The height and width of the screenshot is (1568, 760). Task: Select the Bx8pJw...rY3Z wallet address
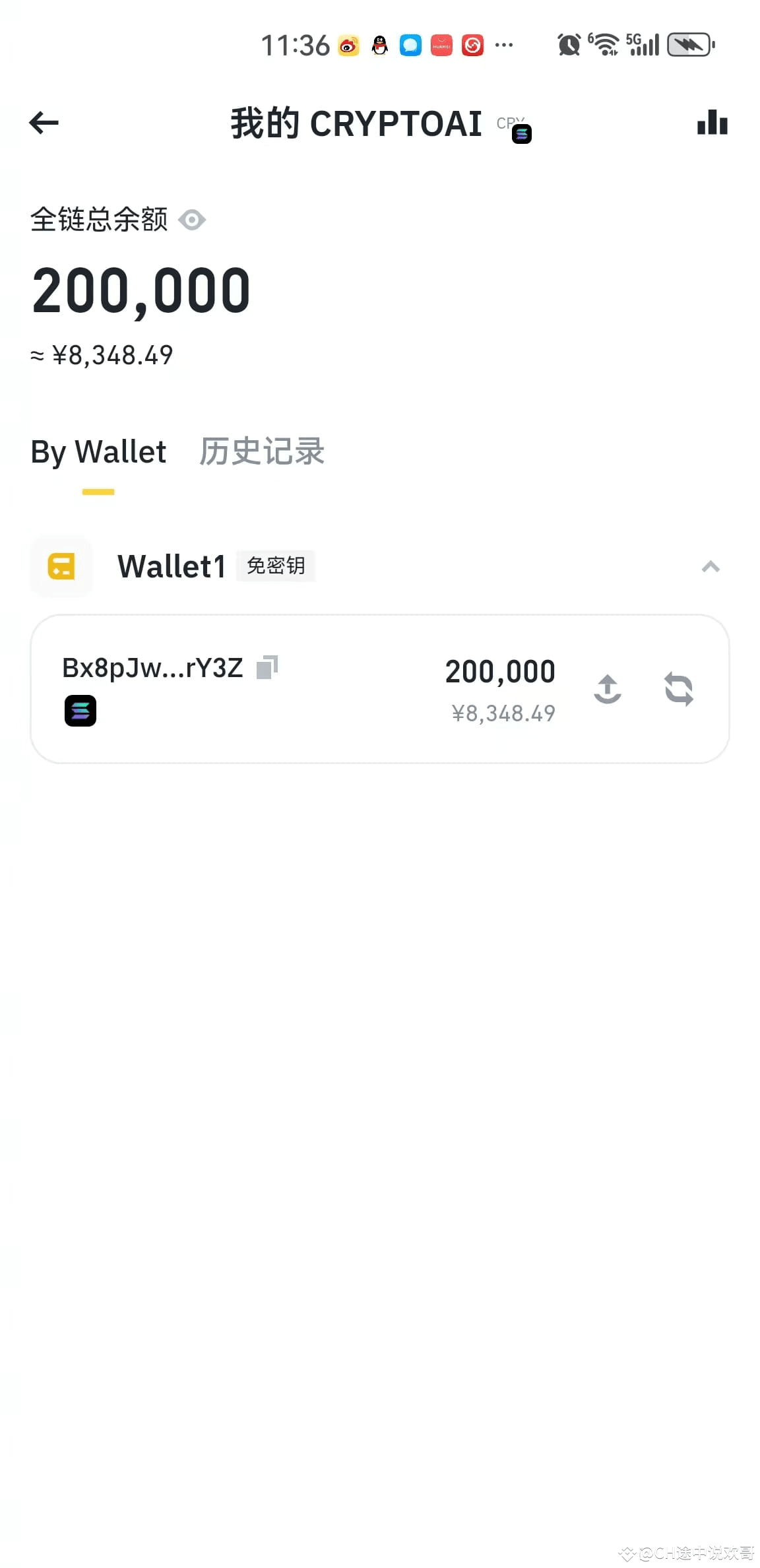(x=153, y=669)
